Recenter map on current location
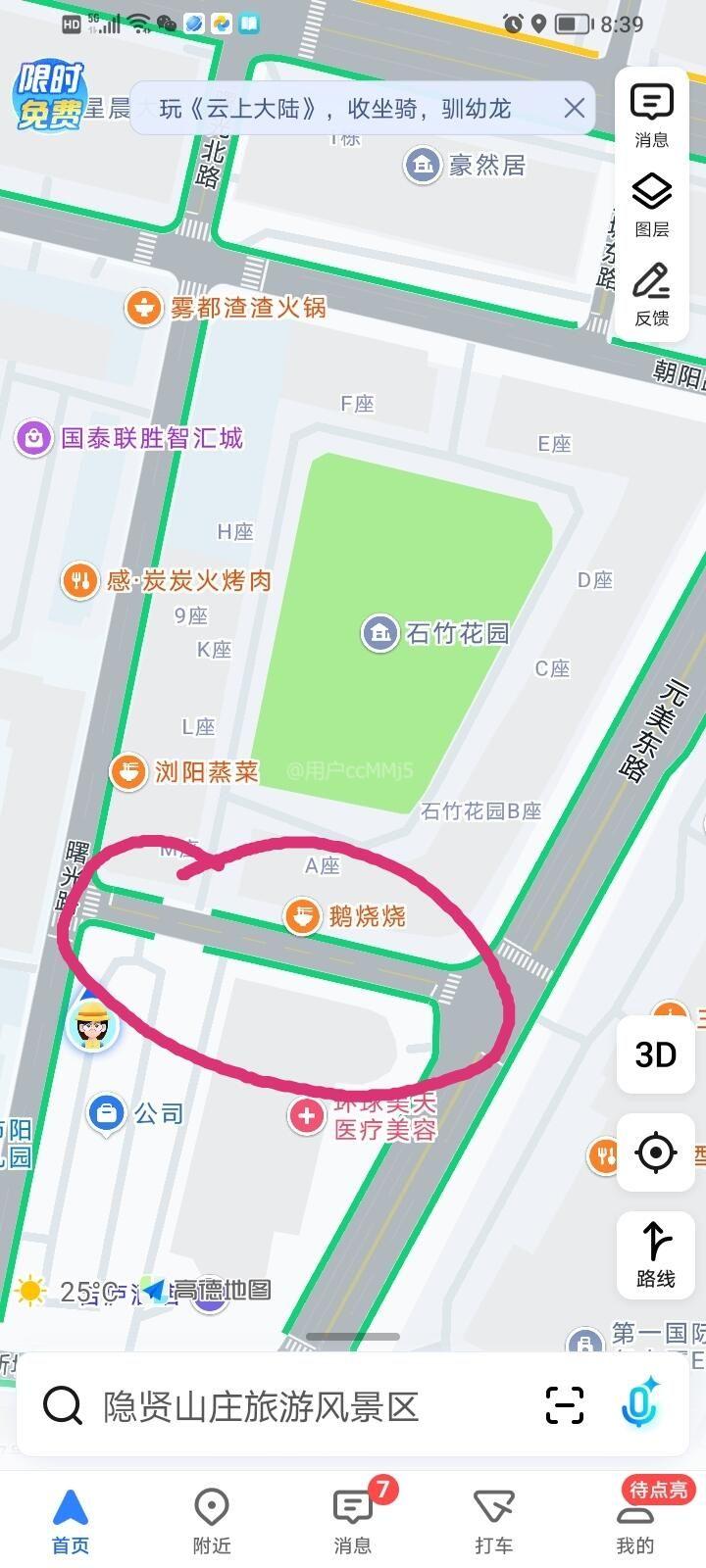This screenshot has height=1568, width=706. (x=655, y=1152)
